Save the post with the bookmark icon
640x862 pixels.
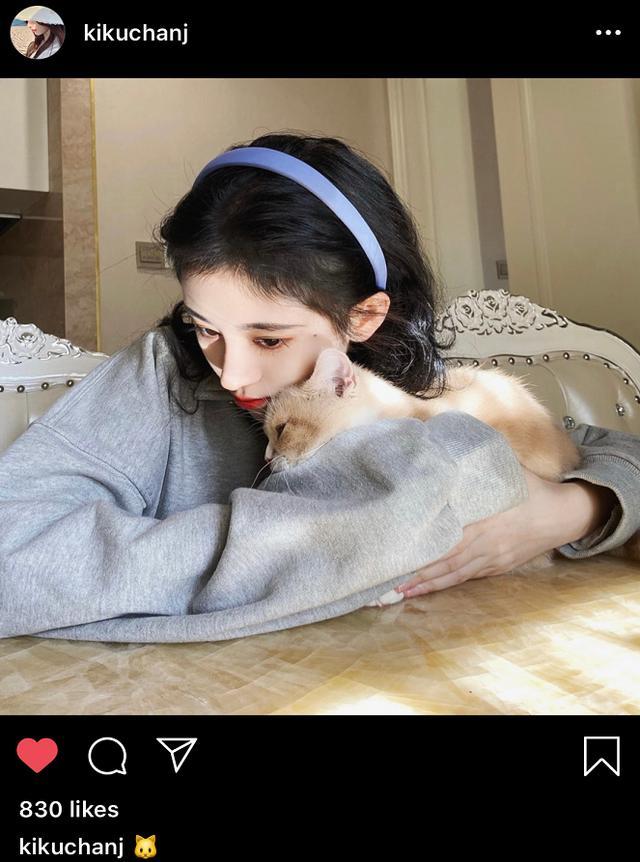[x=602, y=756]
